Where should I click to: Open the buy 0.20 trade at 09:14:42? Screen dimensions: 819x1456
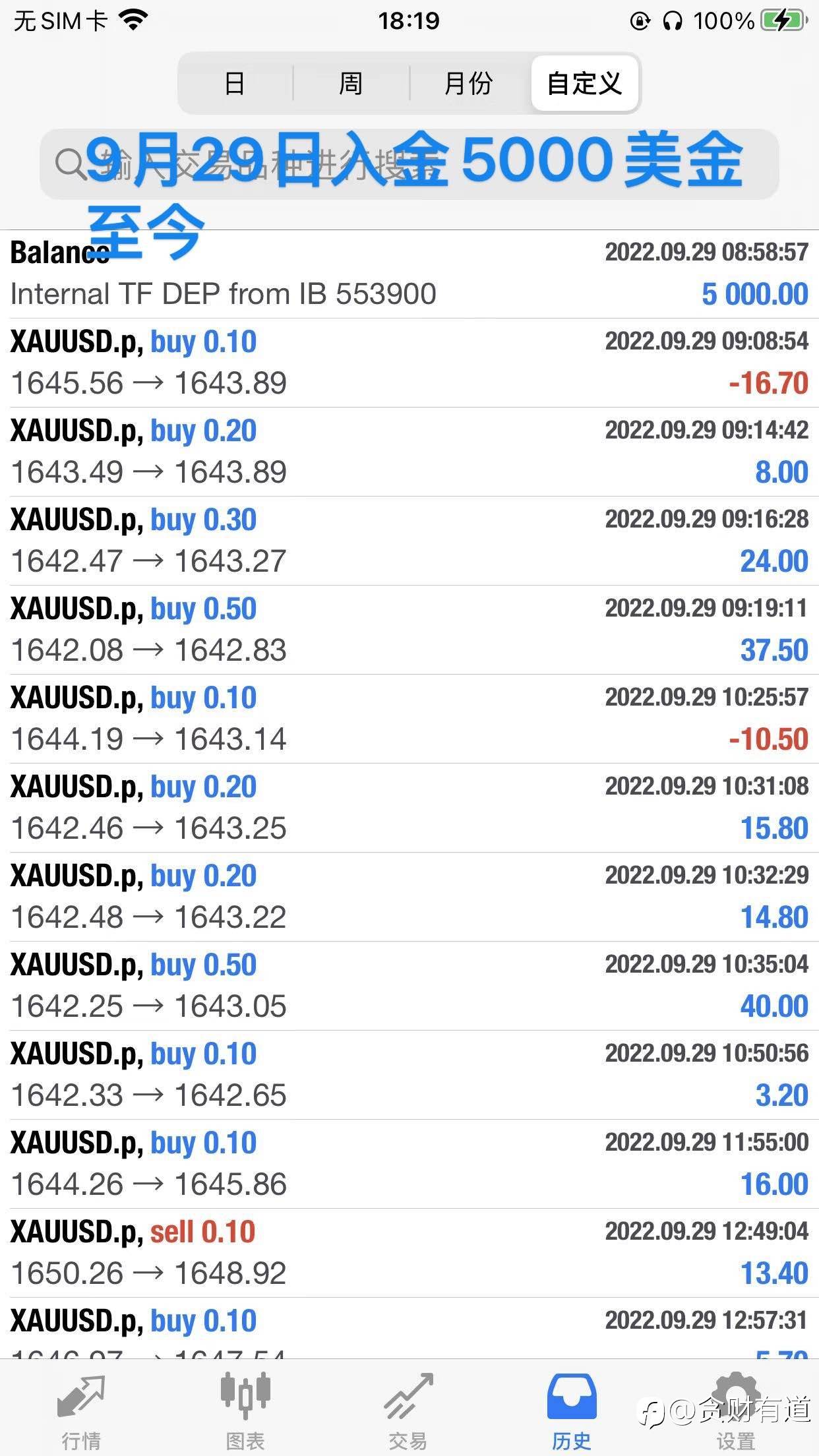[409, 452]
